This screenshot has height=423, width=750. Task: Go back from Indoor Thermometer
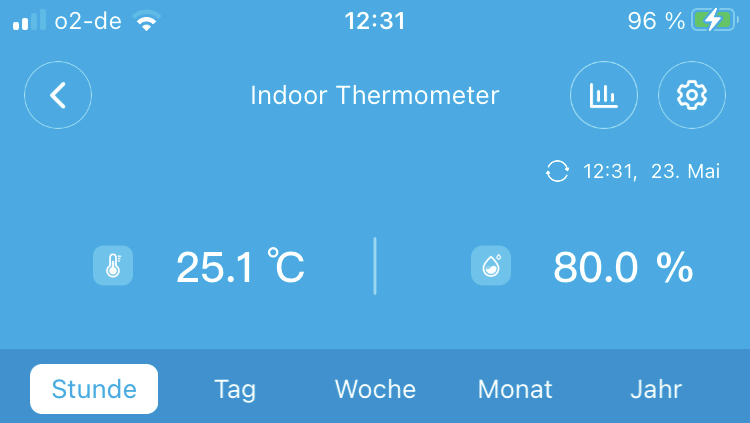(58, 96)
